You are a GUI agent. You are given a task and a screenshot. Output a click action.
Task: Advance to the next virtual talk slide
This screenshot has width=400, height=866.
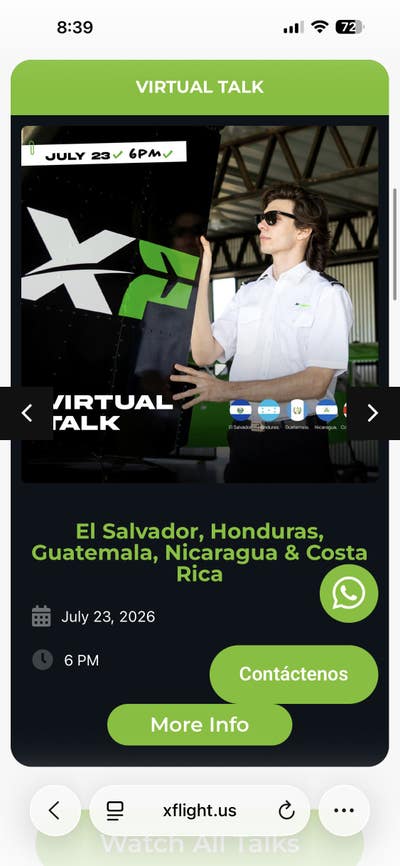[x=373, y=413]
